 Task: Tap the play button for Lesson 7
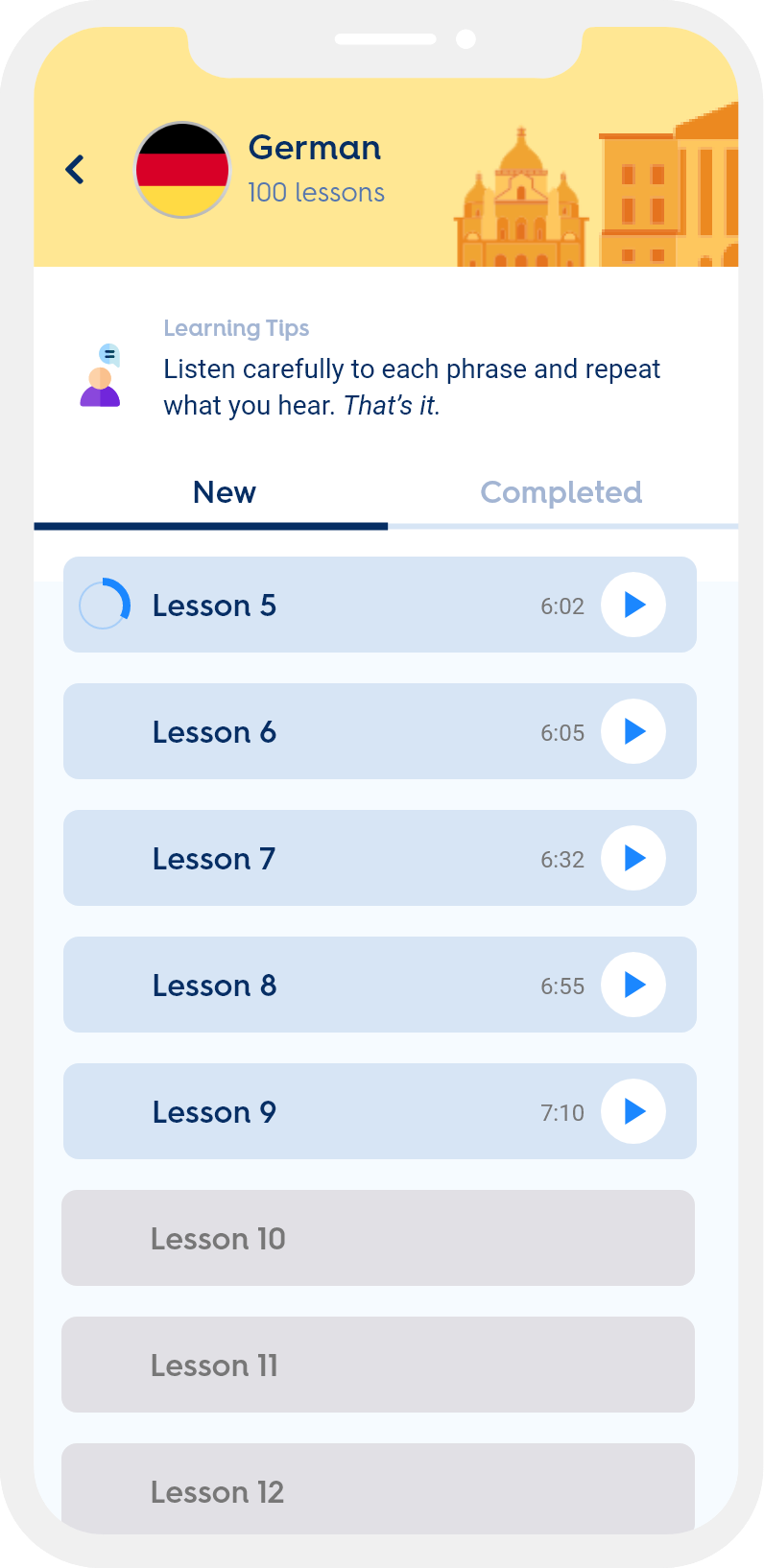coord(633,858)
